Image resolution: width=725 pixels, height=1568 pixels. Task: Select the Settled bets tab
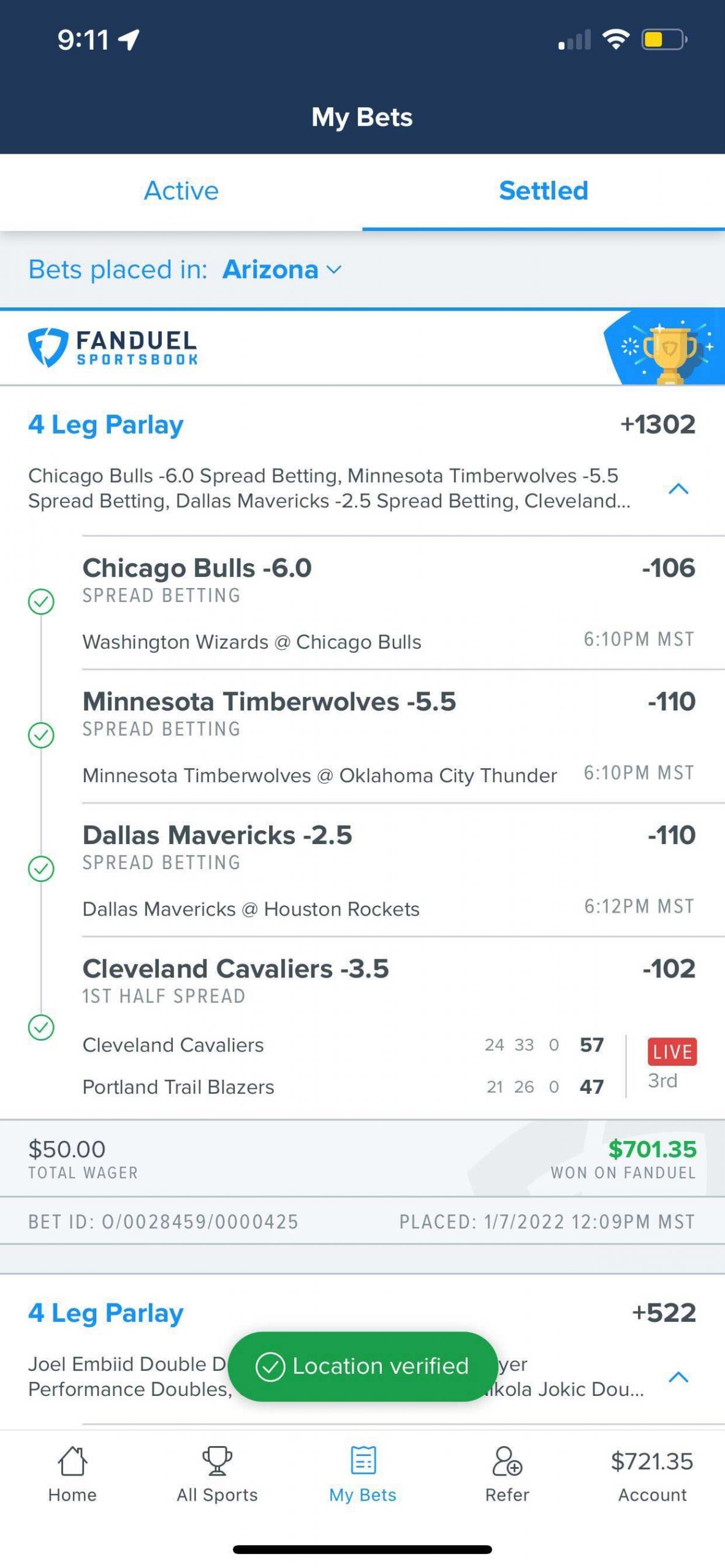click(x=543, y=190)
